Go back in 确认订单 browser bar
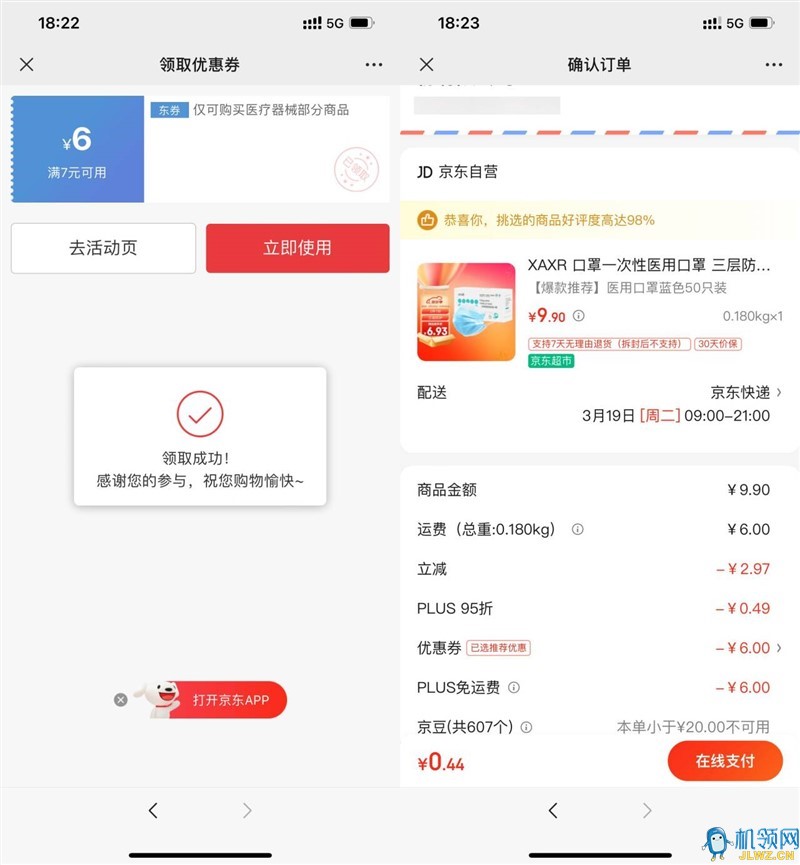This screenshot has width=800, height=865. (x=553, y=811)
